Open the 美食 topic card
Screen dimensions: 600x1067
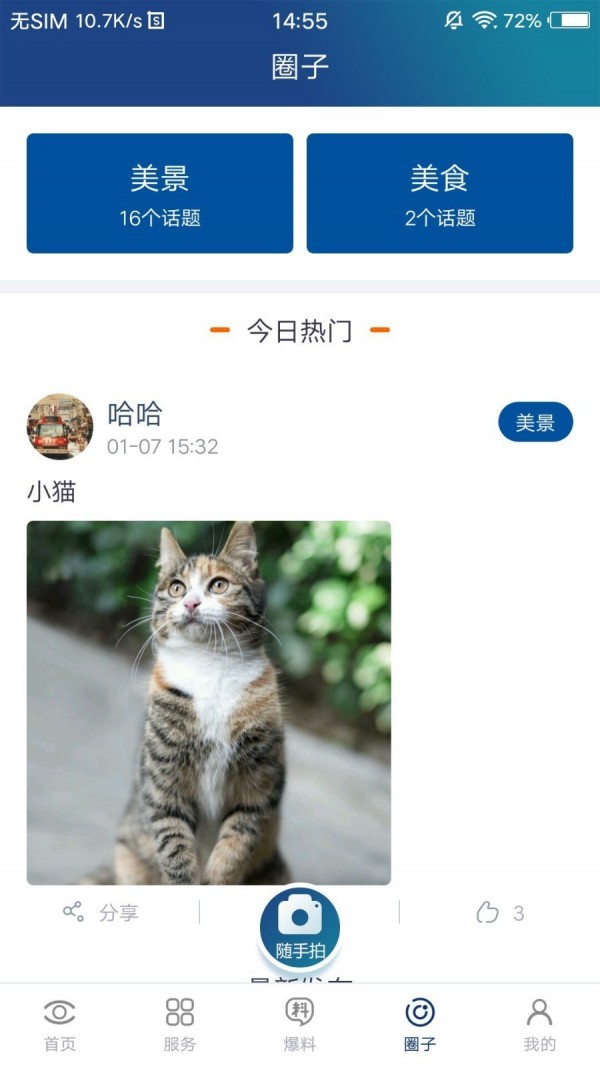click(440, 193)
